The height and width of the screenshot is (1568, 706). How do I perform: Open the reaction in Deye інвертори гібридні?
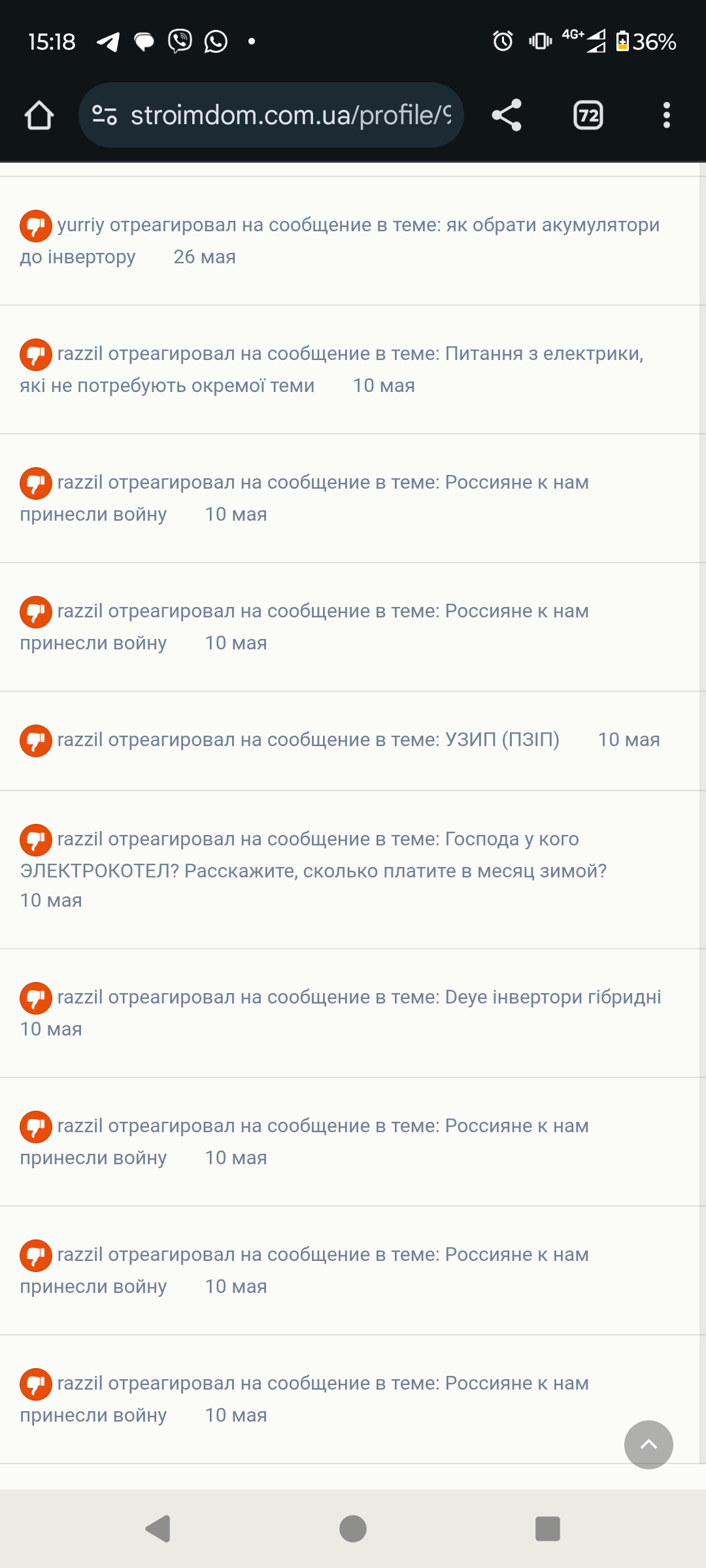tap(353, 1013)
